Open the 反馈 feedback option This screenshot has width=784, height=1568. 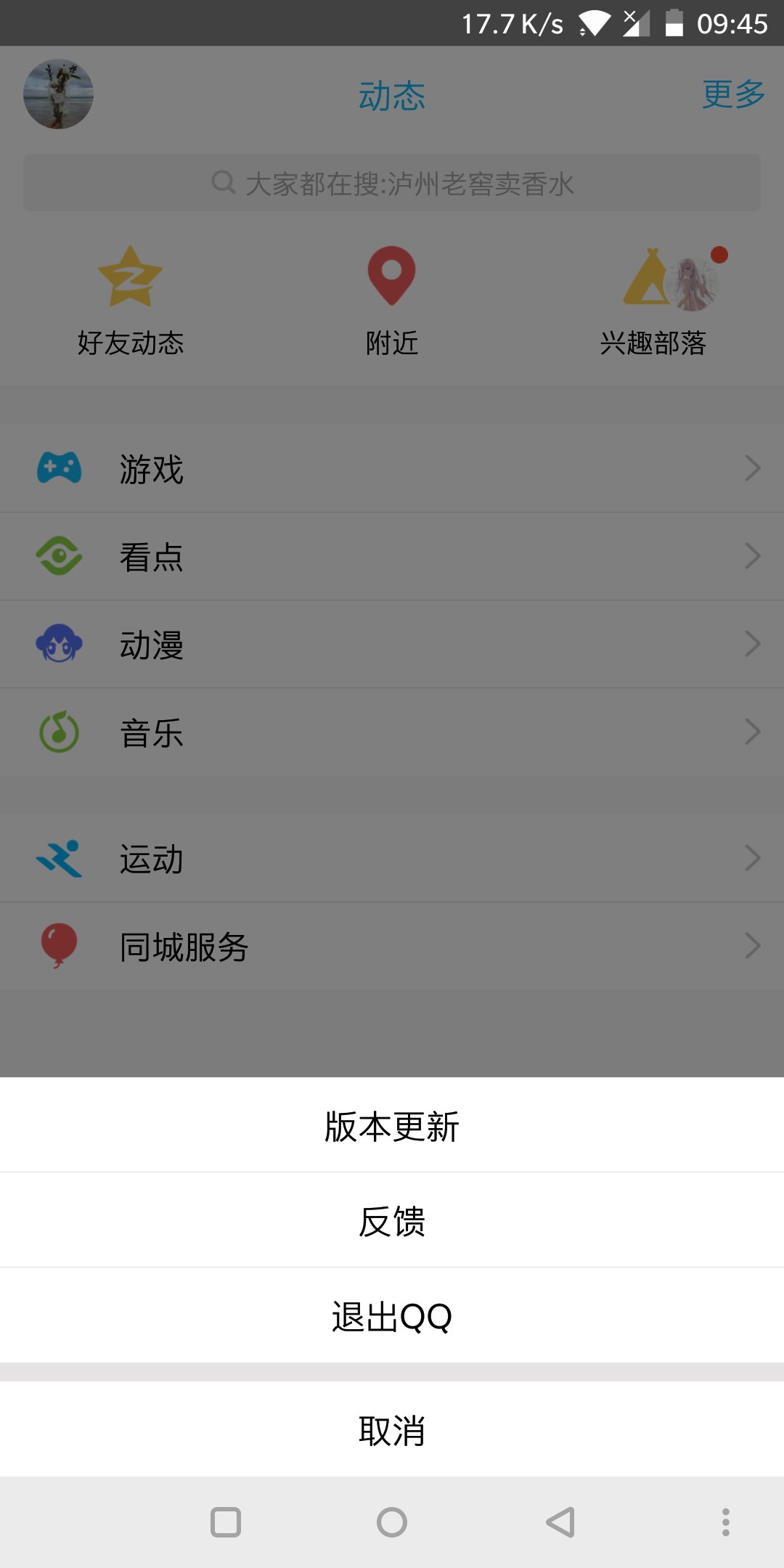coord(392,1221)
